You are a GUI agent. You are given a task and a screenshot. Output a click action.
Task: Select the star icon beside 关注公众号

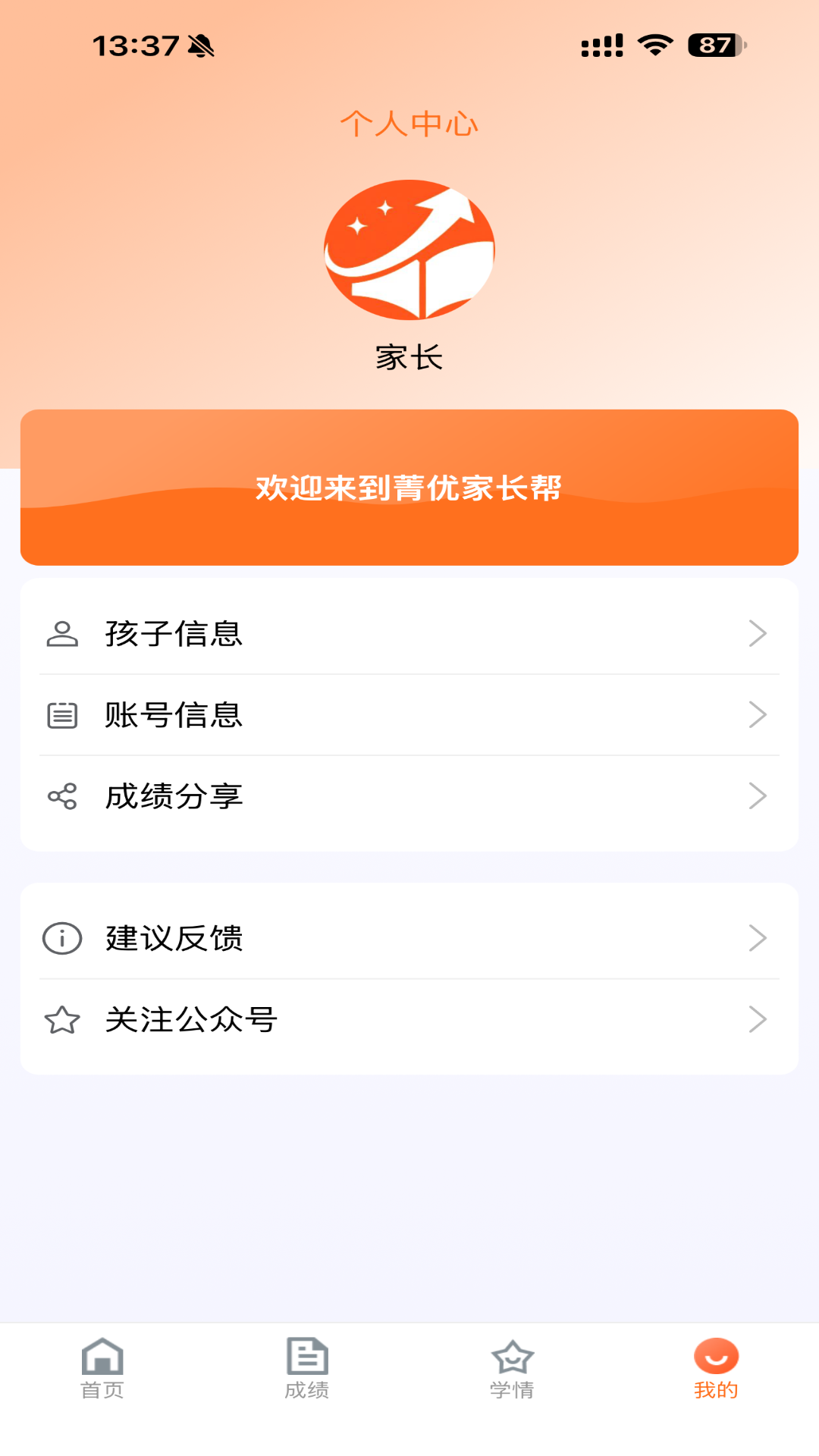pyautogui.click(x=63, y=1020)
